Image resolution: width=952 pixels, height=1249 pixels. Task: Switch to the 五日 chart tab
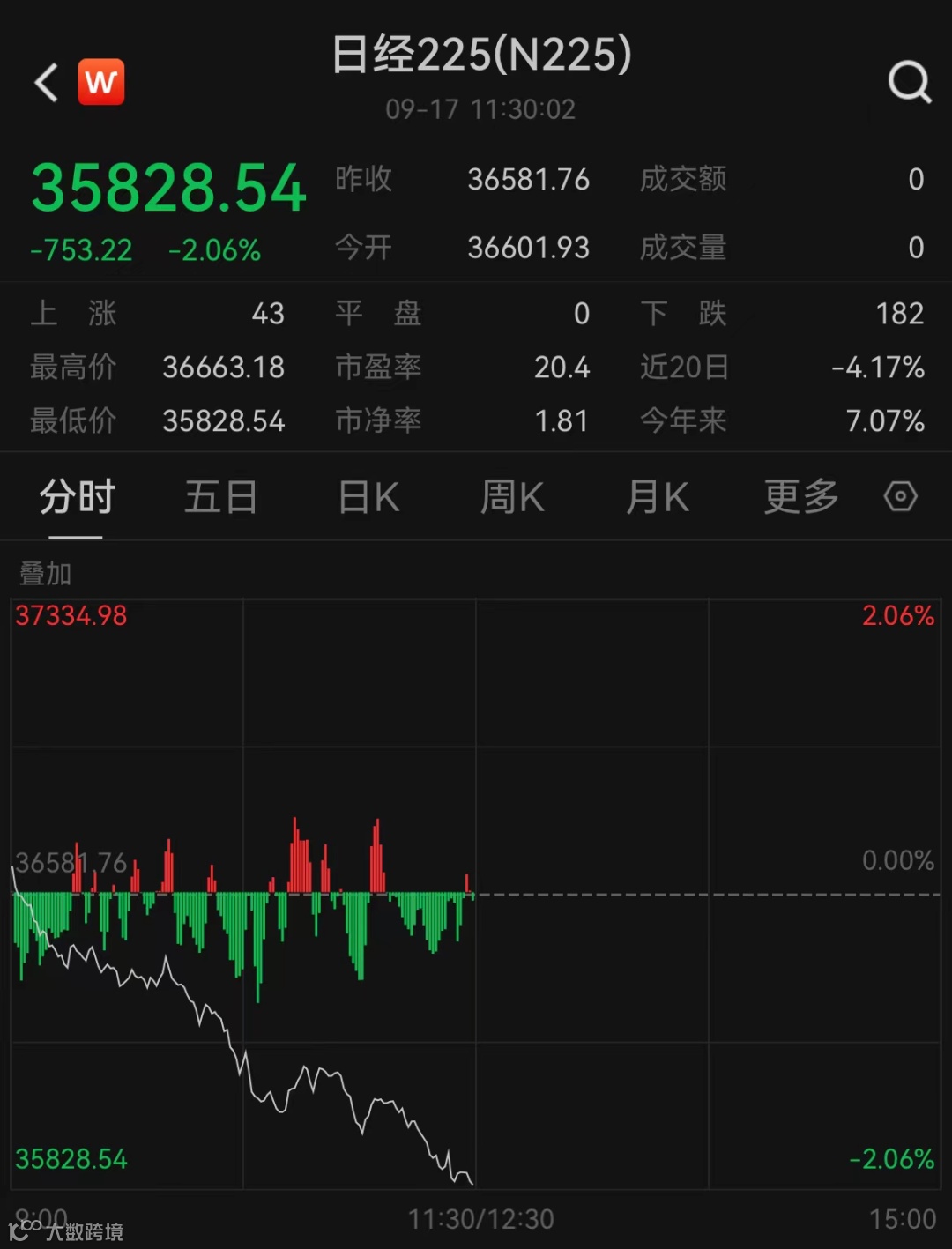click(220, 497)
